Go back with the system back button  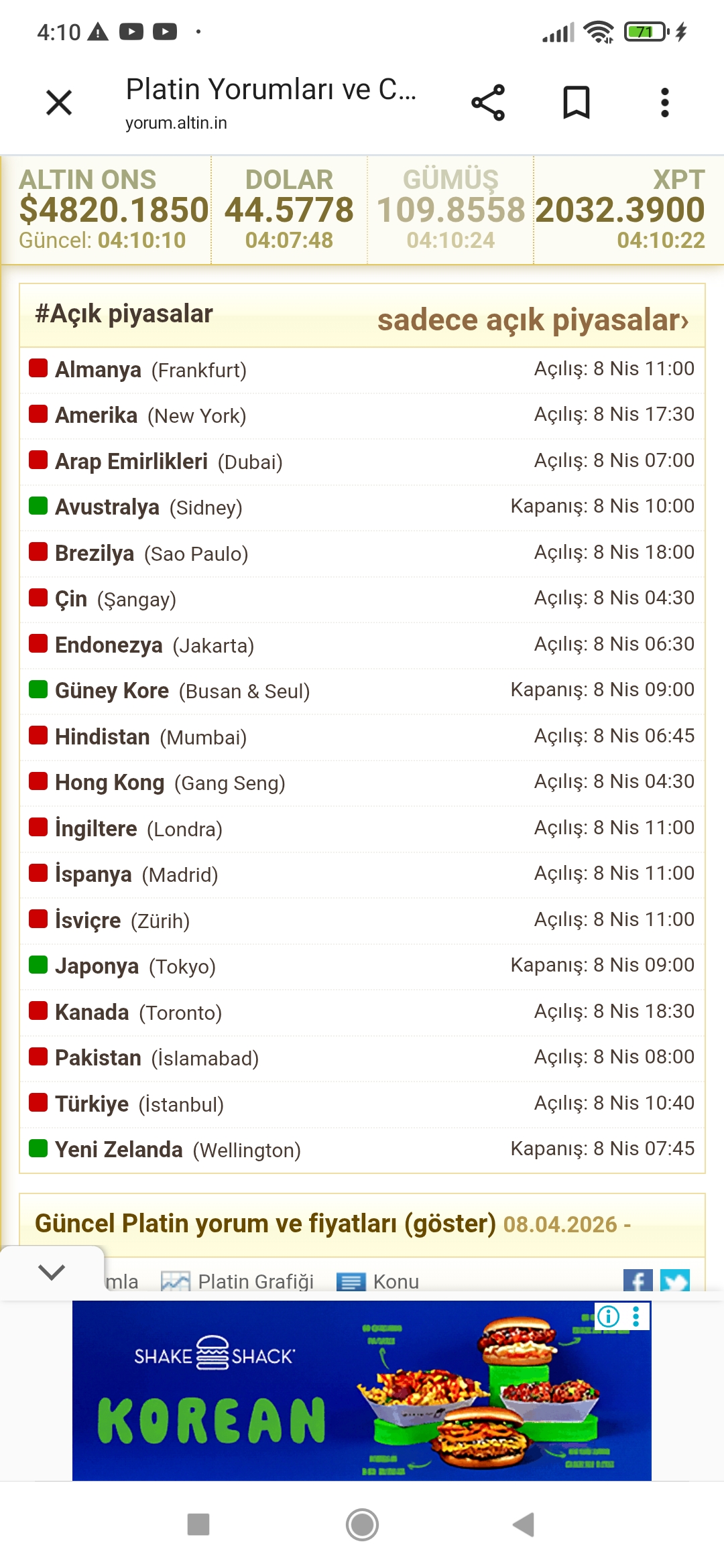tap(523, 1524)
